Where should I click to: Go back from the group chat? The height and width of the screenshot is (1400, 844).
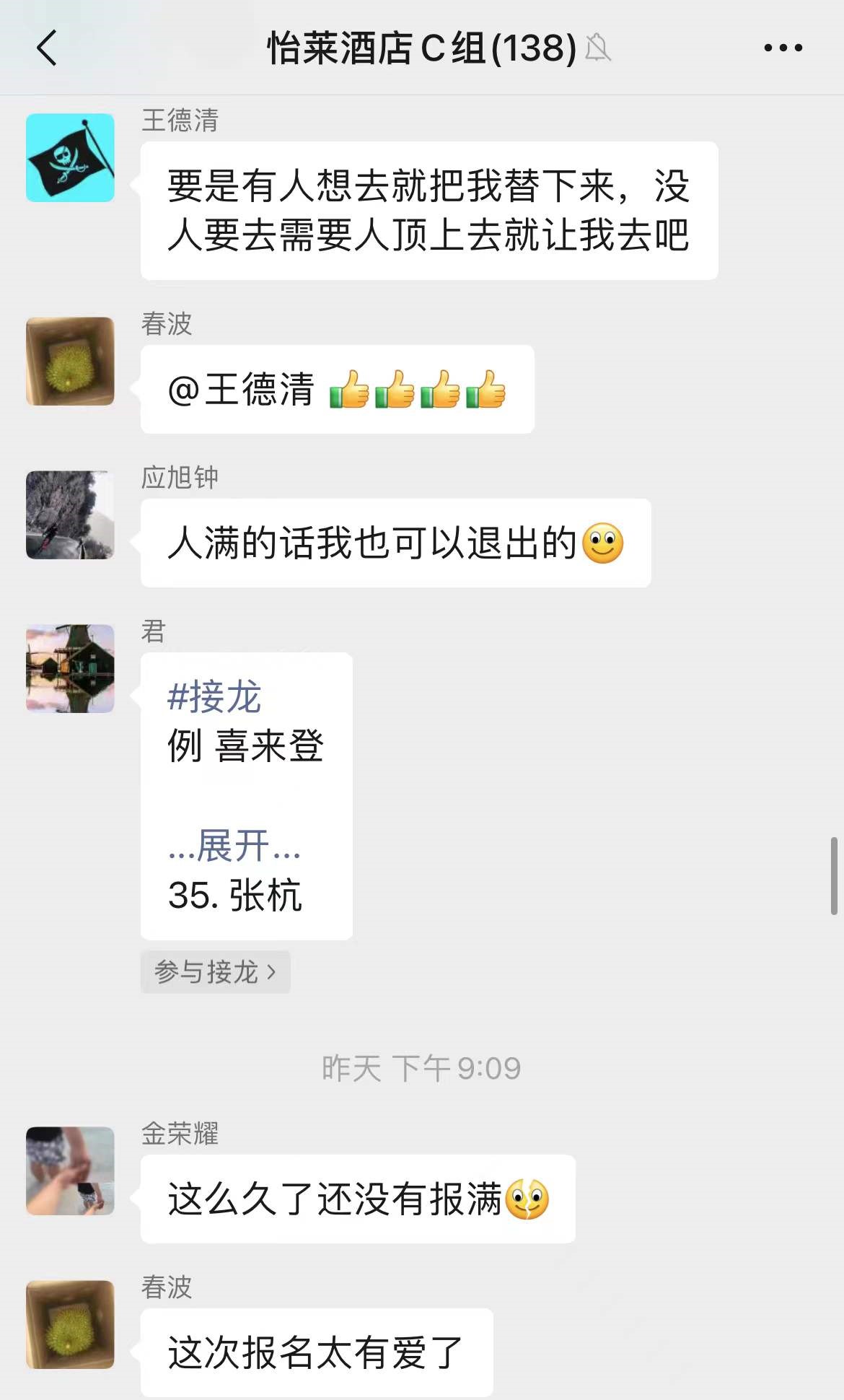pos(47,48)
